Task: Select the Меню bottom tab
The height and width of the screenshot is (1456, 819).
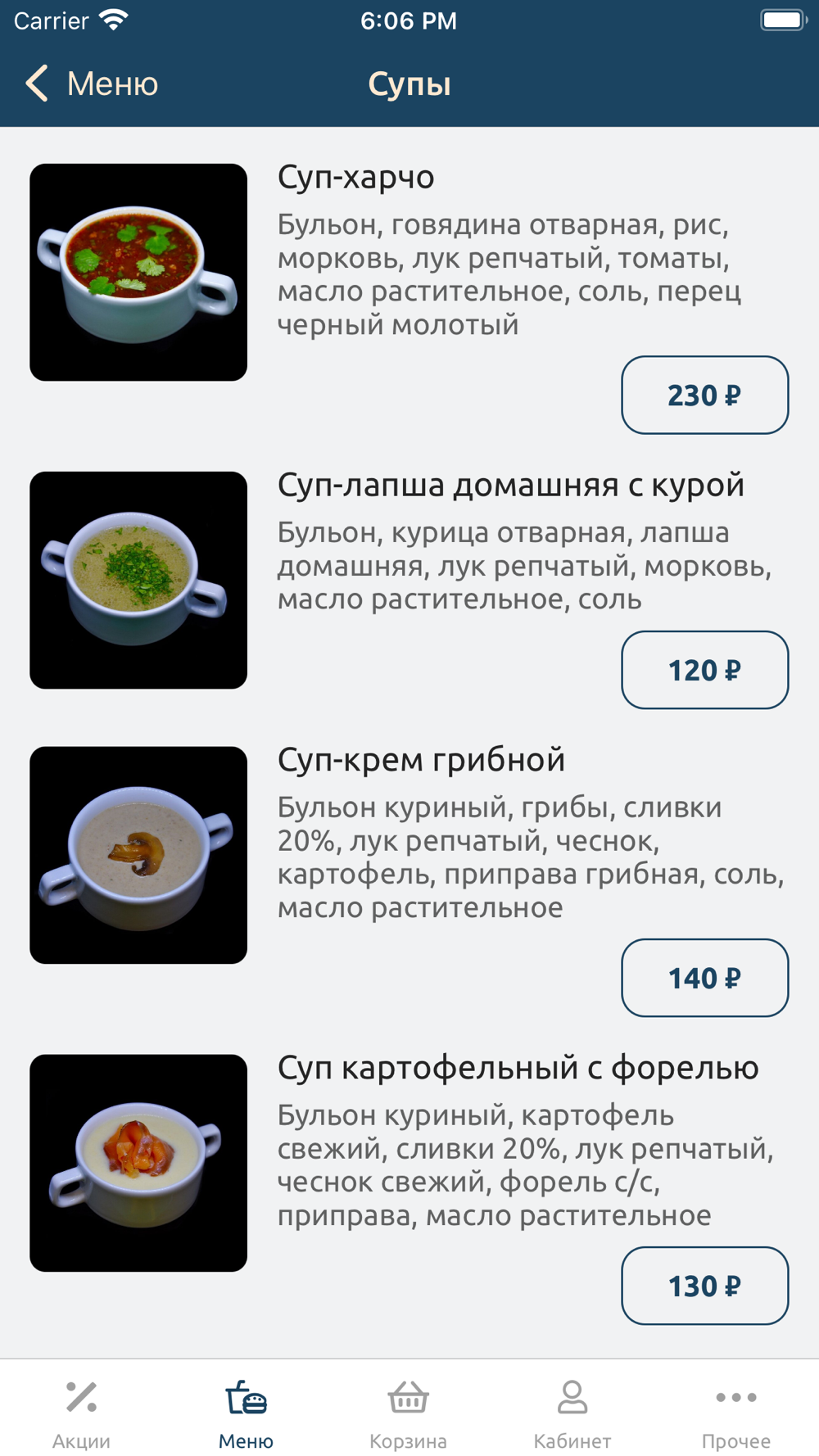Action: click(246, 1413)
